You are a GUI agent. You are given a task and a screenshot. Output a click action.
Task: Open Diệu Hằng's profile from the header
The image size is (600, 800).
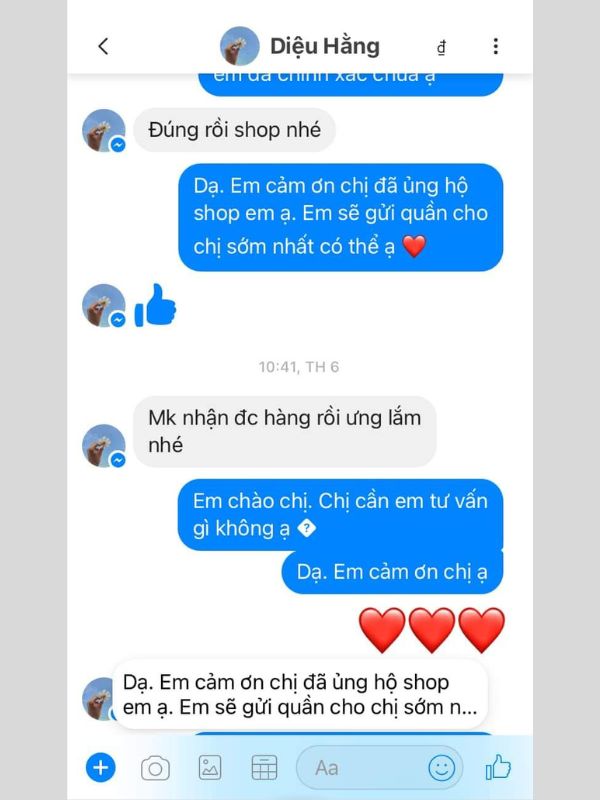click(300, 46)
